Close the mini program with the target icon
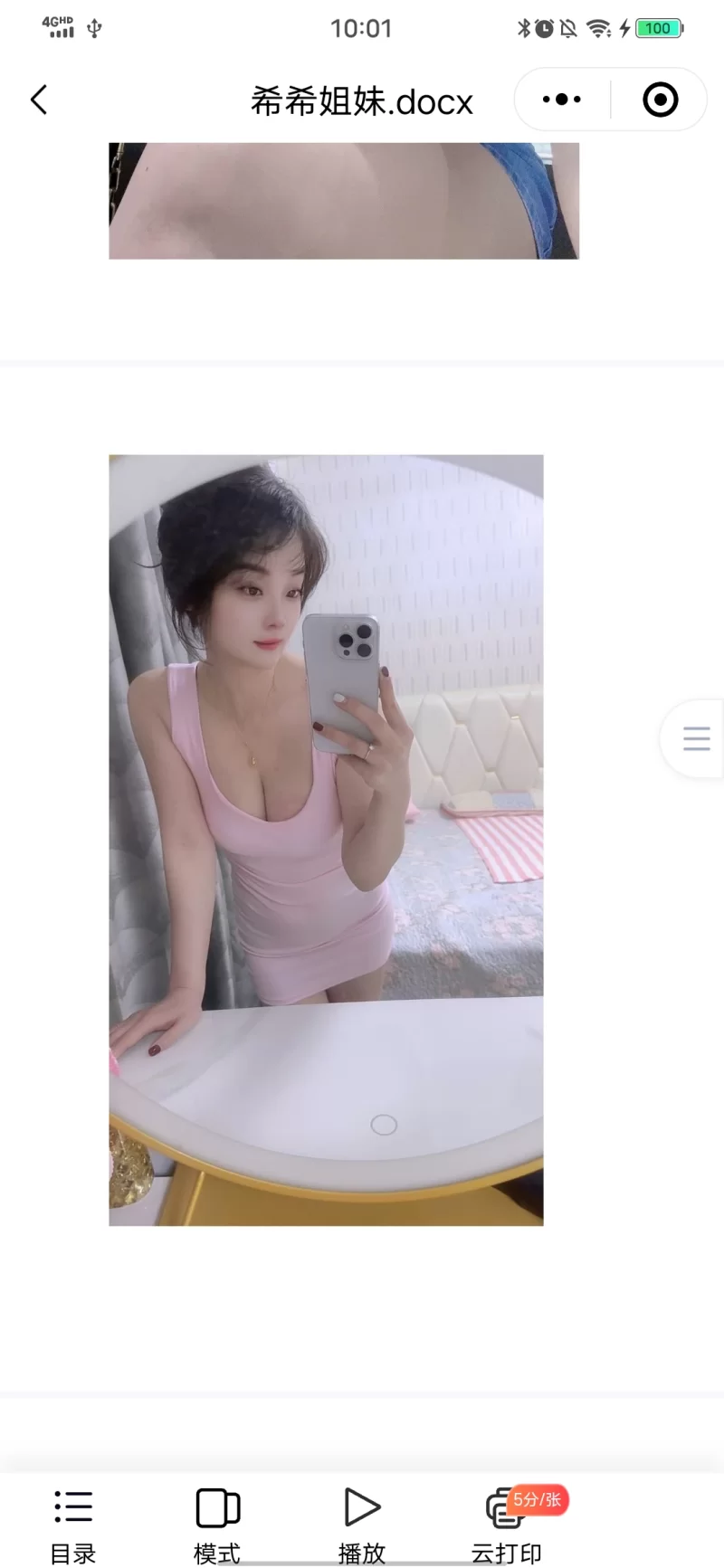This screenshot has width=724, height=1568. pos(660,100)
